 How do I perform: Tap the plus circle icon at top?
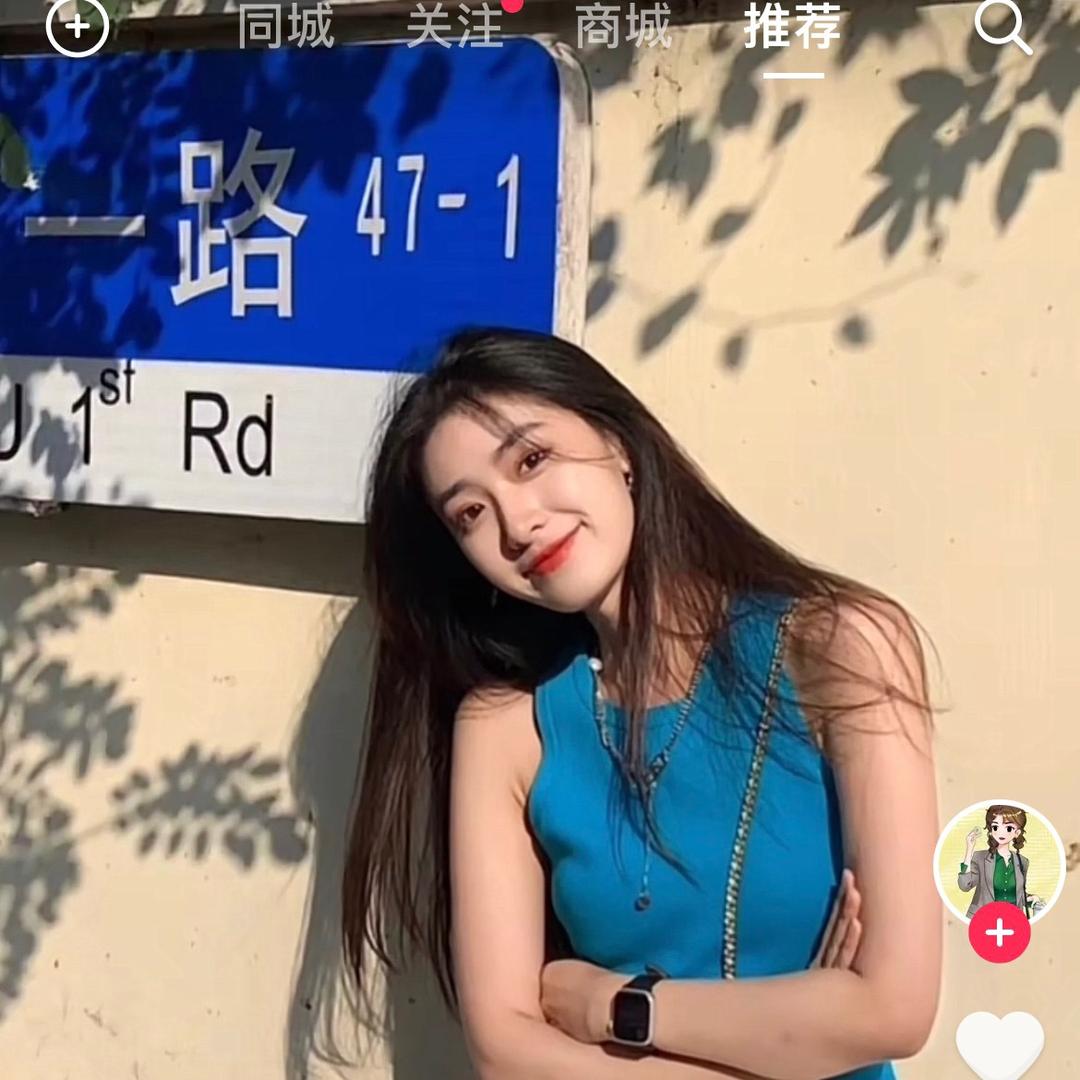tap(77, 27)
